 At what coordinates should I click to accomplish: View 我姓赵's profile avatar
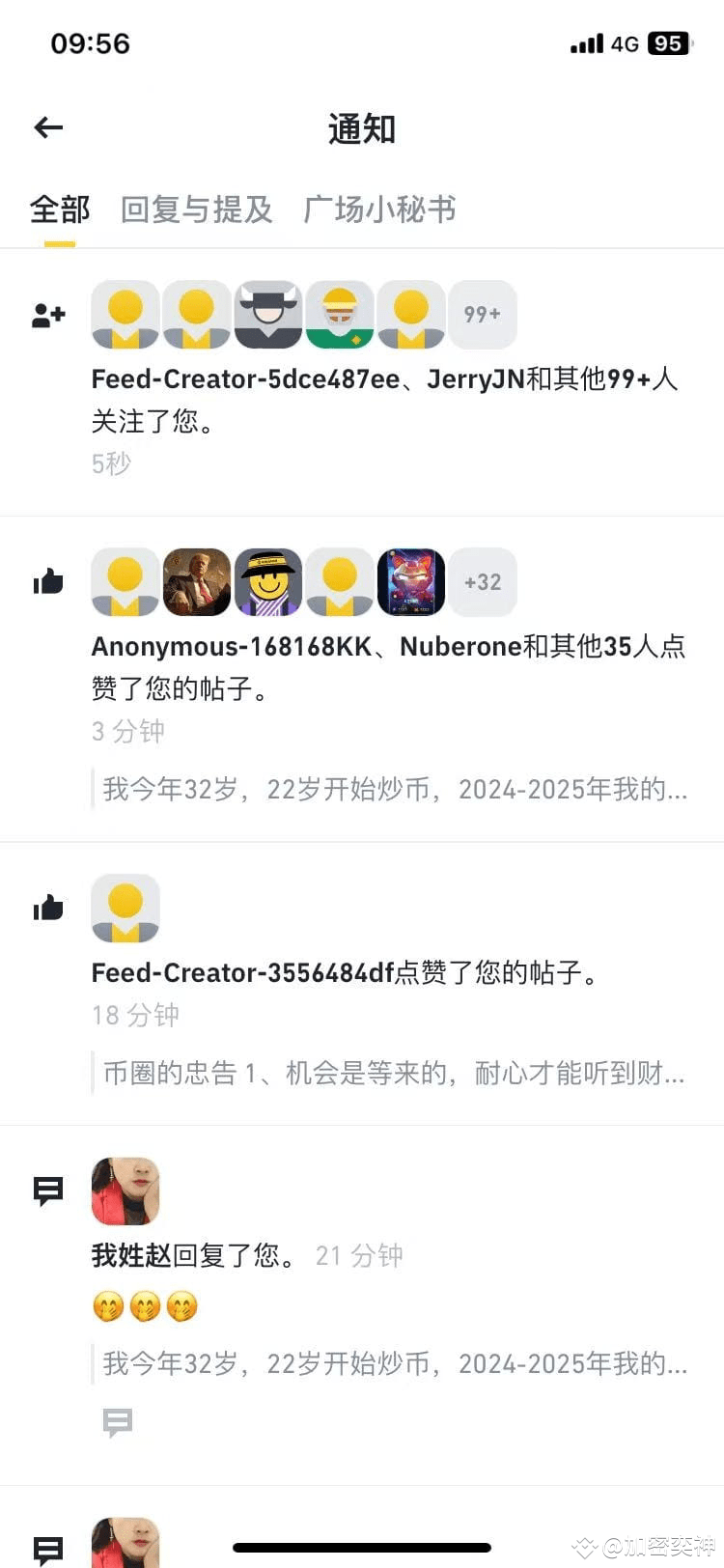click(x=125, y=1190)
